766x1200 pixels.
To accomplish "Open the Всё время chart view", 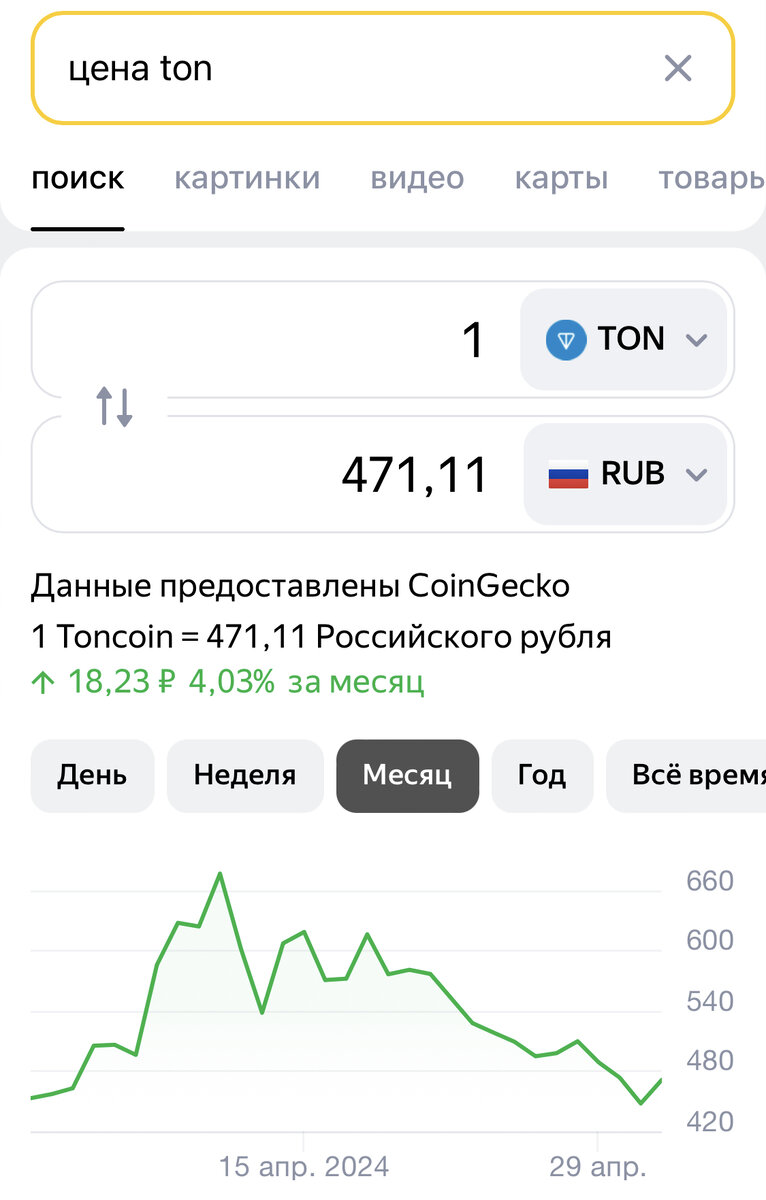I will coord(691,775).
